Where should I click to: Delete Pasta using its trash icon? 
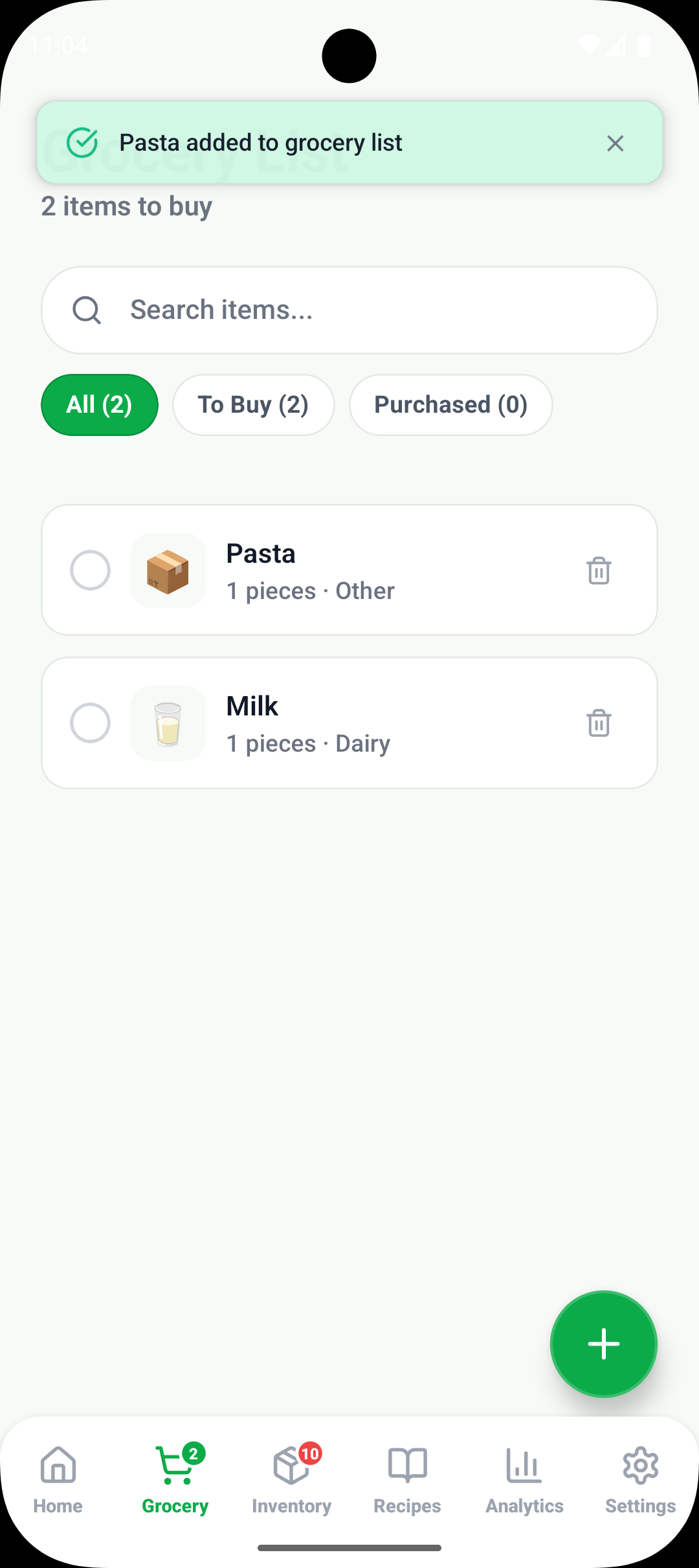[597, 571]
